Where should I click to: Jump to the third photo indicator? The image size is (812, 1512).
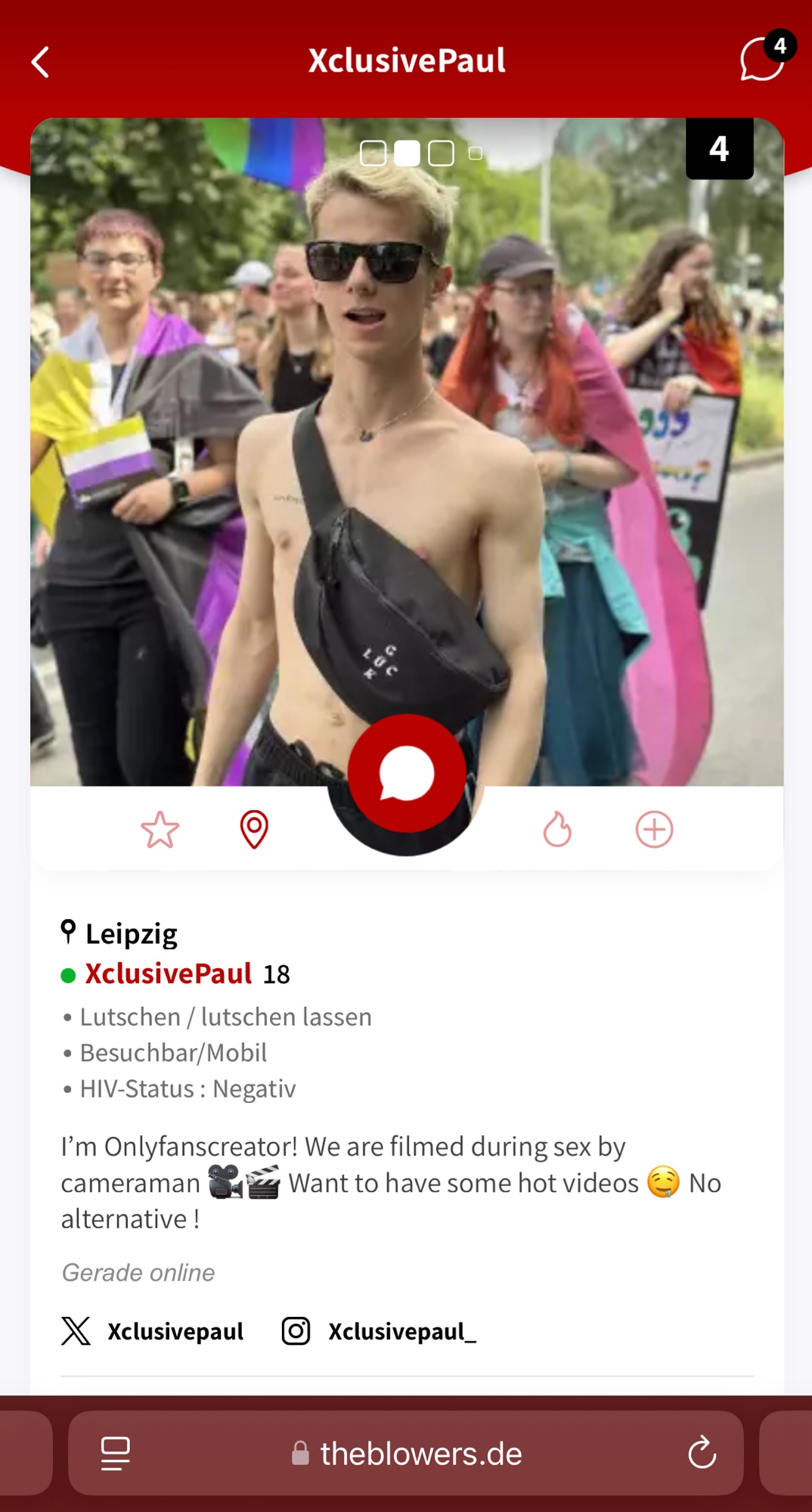pos(441,154)
